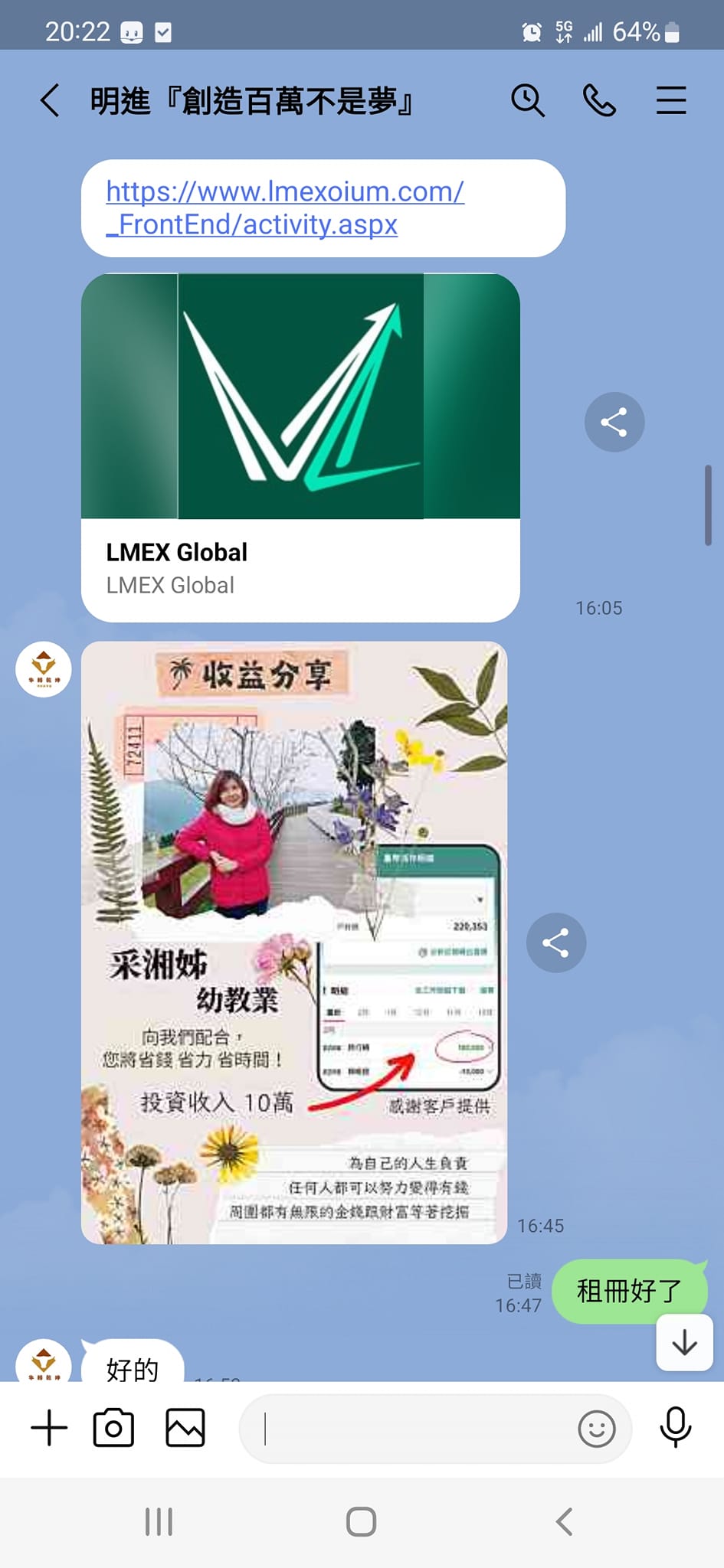Open the lmexoium.com activity link
The image size is (724, 1568).
pos(284,207)
